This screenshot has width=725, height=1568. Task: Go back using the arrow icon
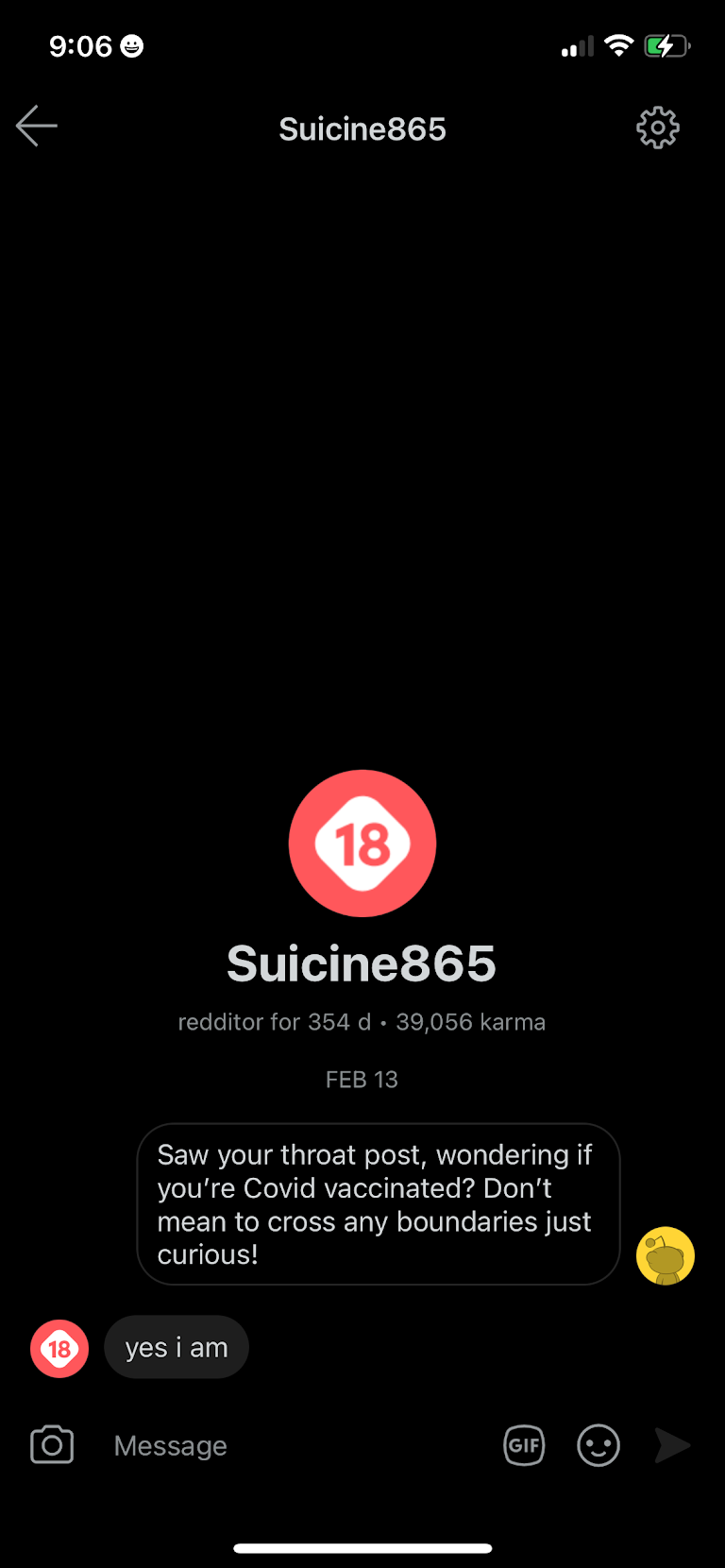pos(37,127)
